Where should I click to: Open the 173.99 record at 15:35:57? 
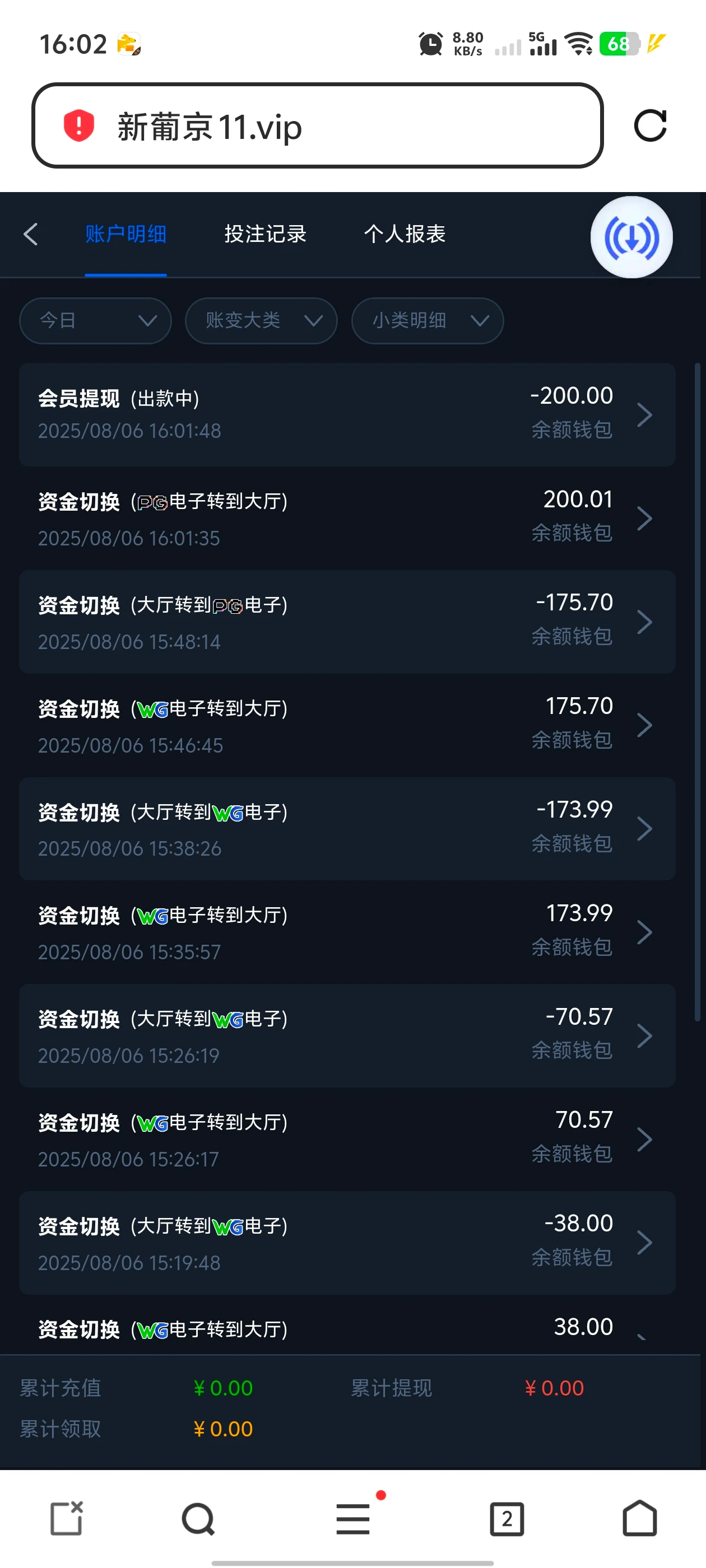click(x=347, y=932)
